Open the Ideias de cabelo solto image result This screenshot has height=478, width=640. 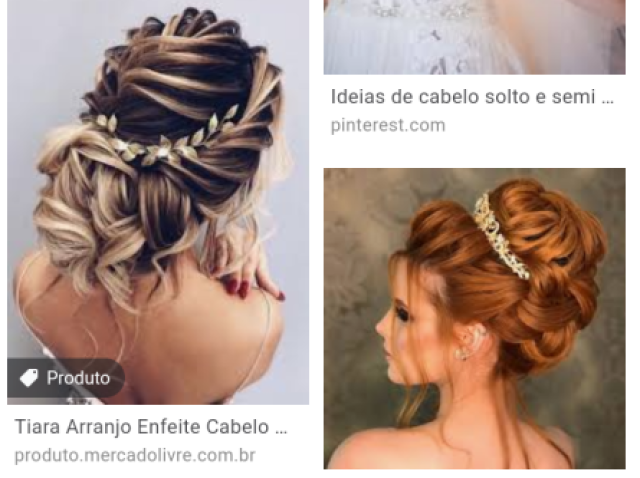click(474, 36)
